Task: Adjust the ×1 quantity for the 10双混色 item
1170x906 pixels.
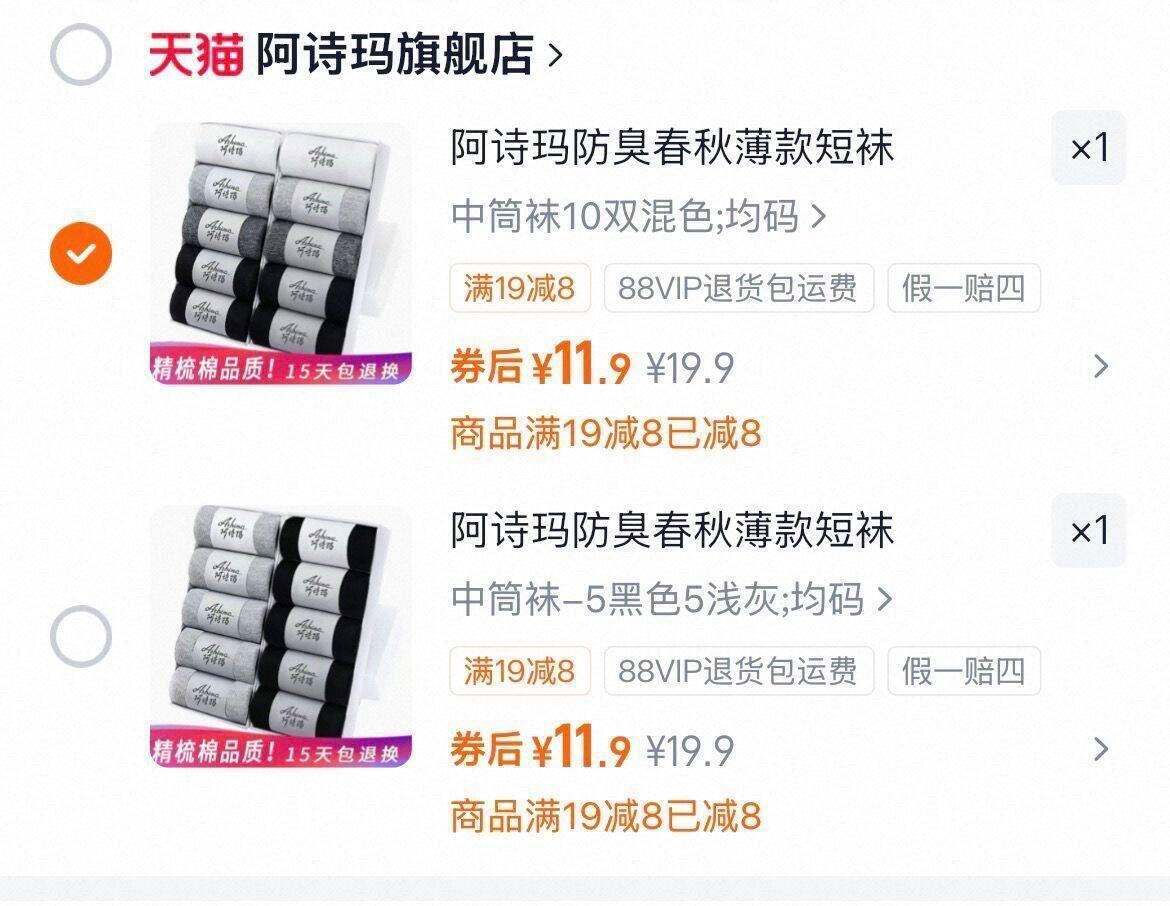Action: coord(1089,148)
